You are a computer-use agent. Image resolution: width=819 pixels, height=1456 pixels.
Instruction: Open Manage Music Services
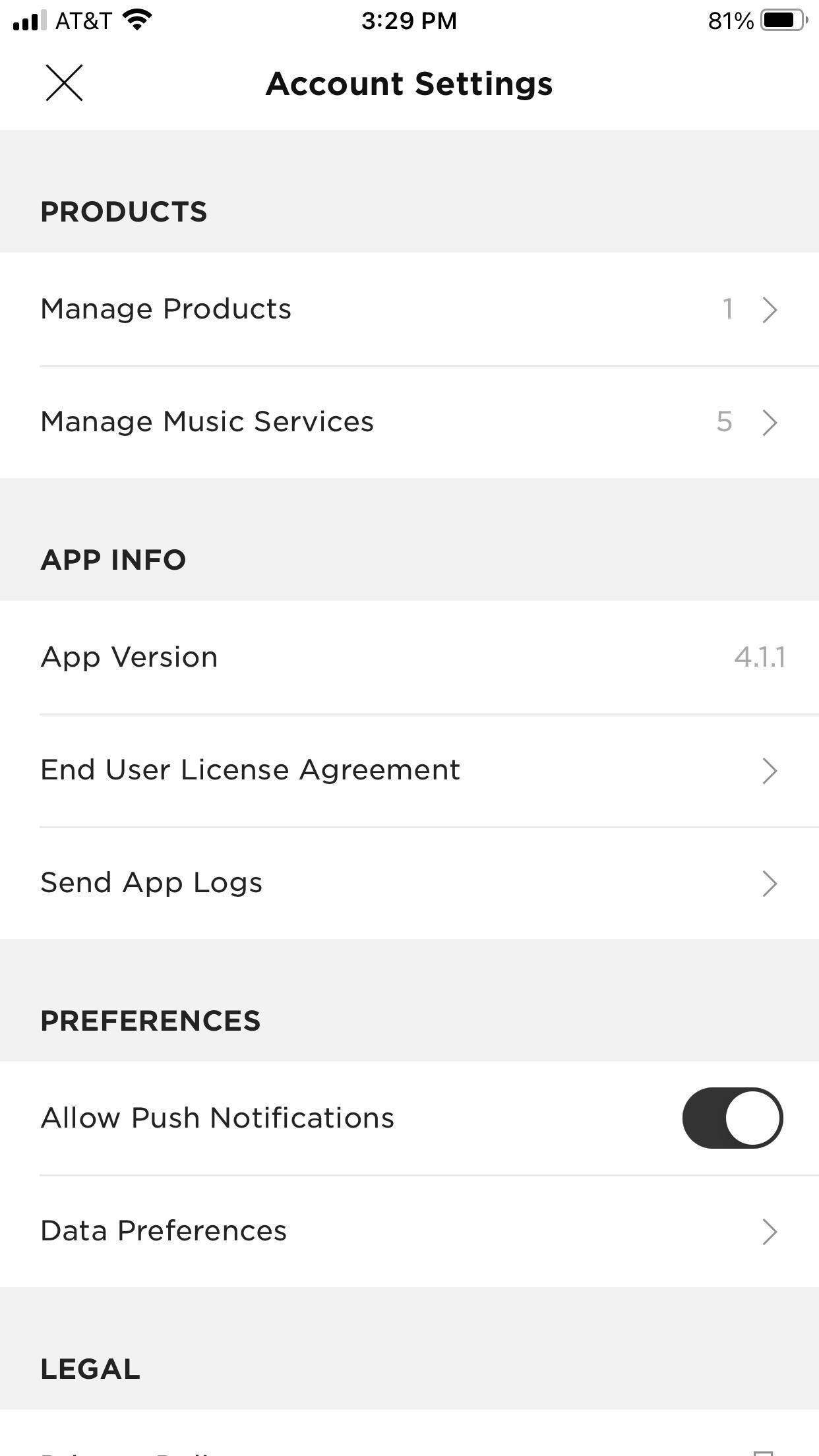pos(409,422)
